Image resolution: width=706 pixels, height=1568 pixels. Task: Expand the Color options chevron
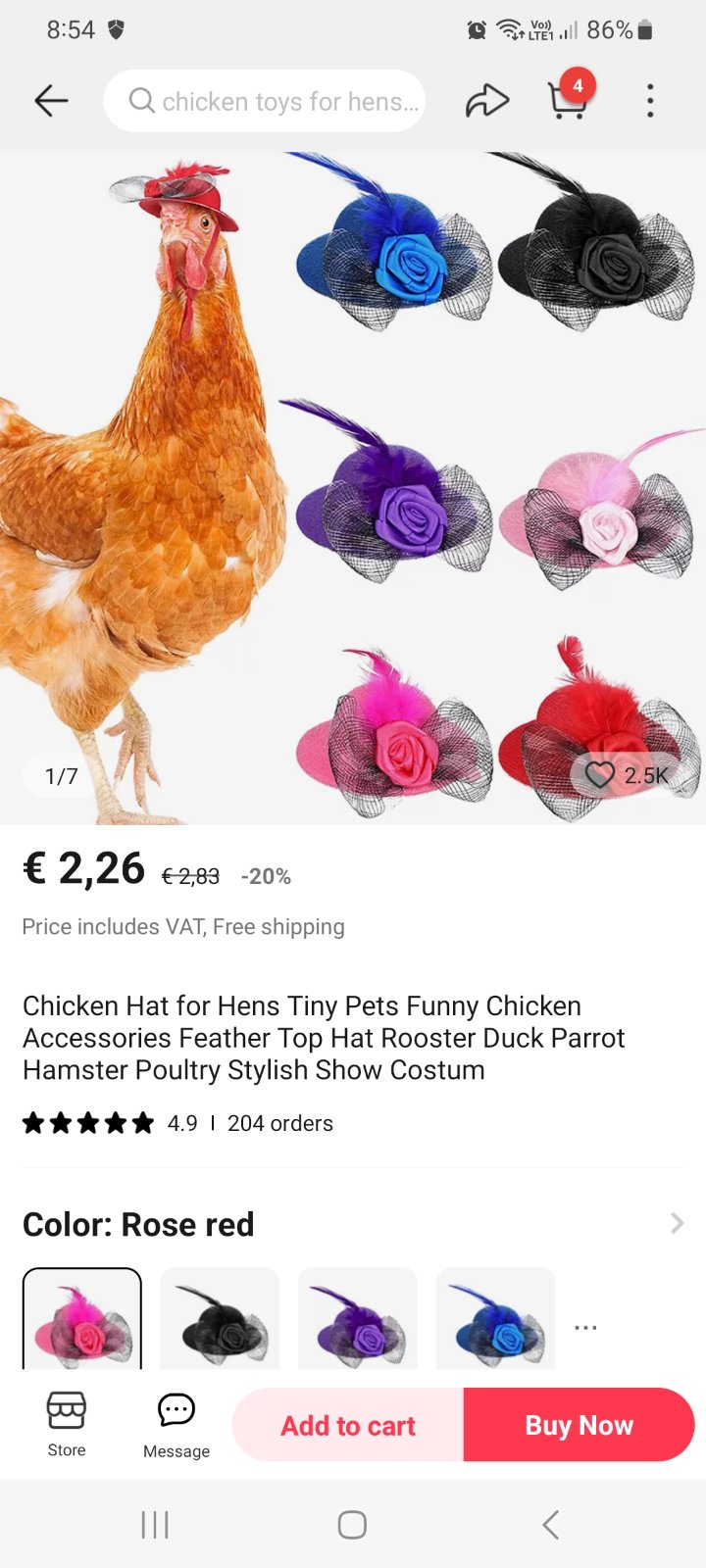tap(677, 1223)
